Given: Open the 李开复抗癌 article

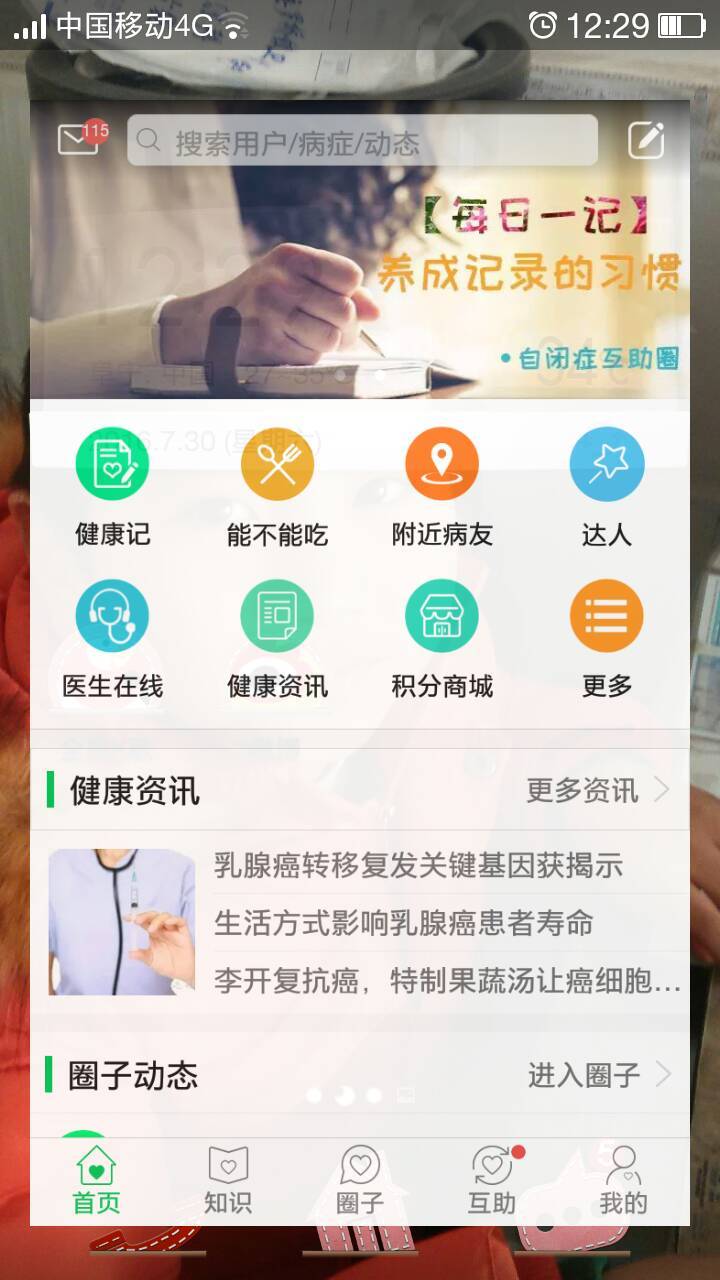Looking at the screenshot, I should (447, 981).
